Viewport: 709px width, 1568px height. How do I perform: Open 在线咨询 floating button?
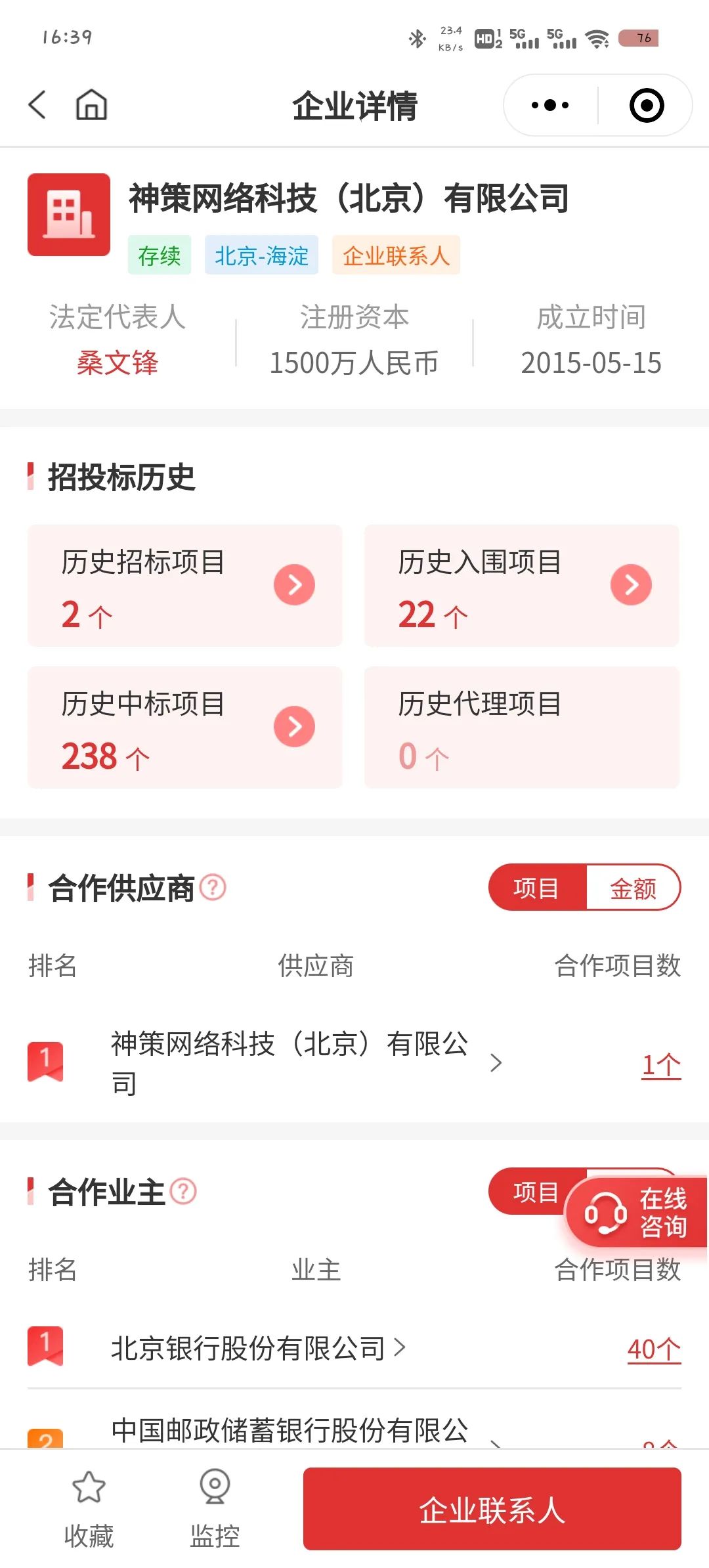tap(635, 1213)
